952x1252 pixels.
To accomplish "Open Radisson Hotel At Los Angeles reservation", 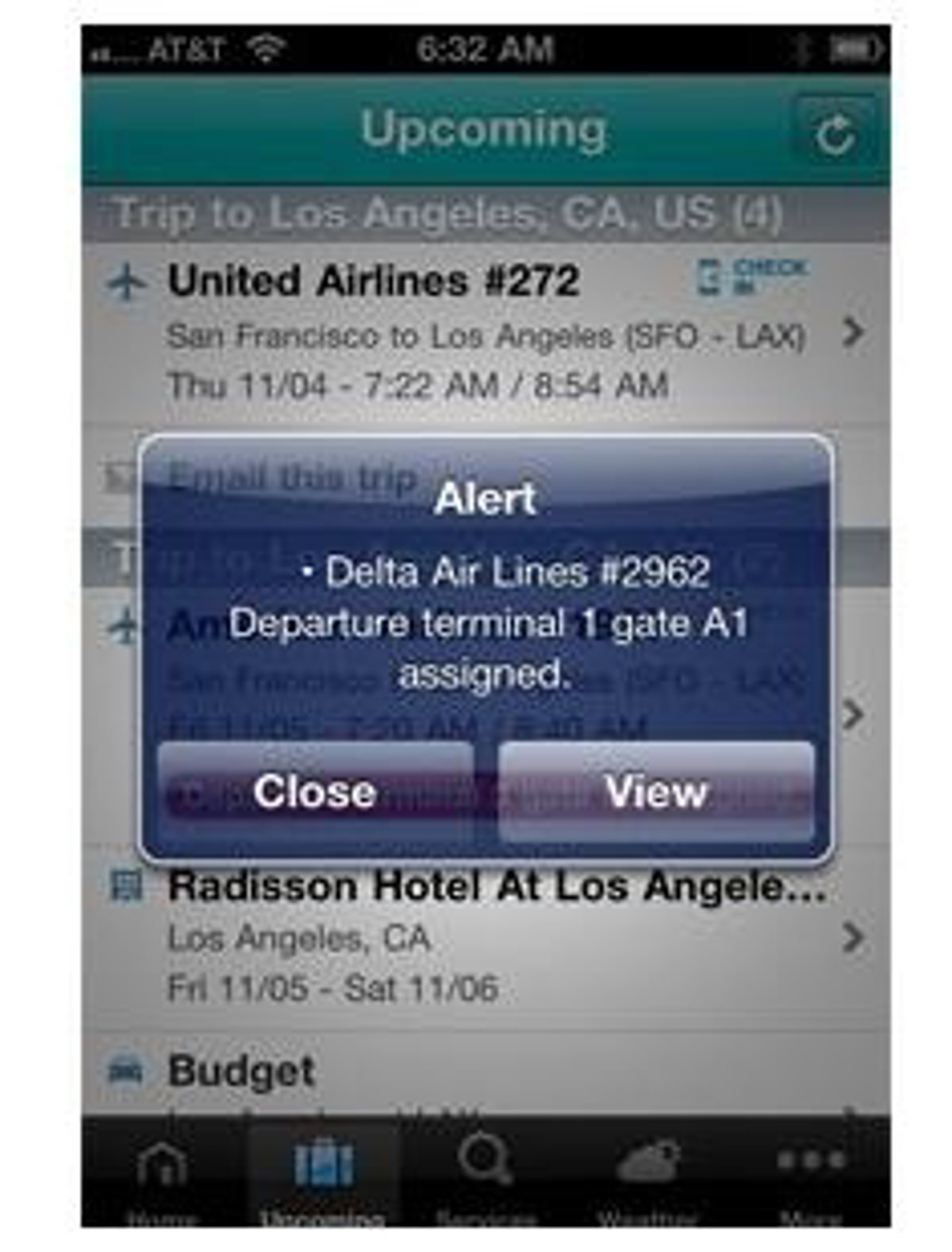I will (476, 937).
